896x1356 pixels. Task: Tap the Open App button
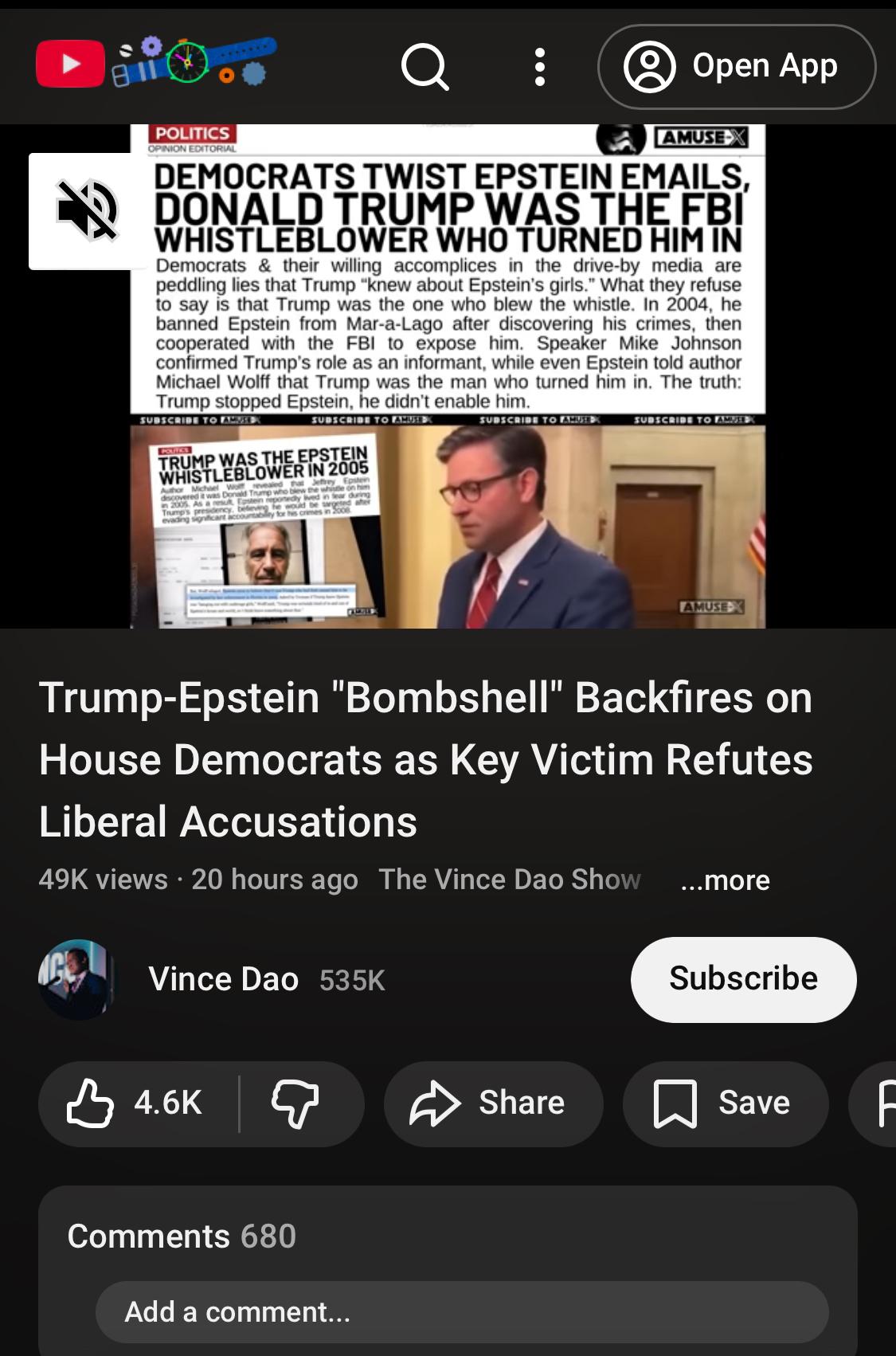[737, 66]
